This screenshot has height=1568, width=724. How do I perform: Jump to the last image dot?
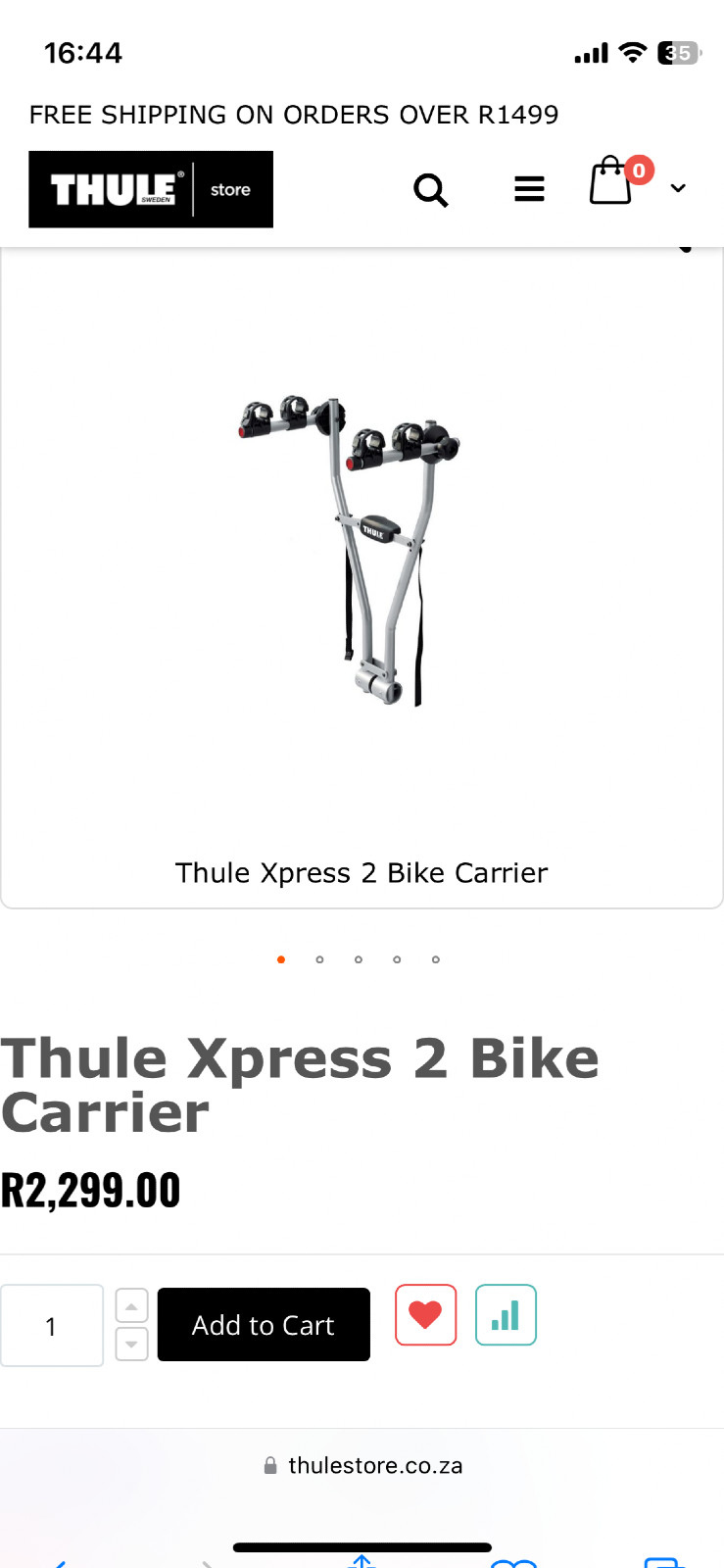435,959
